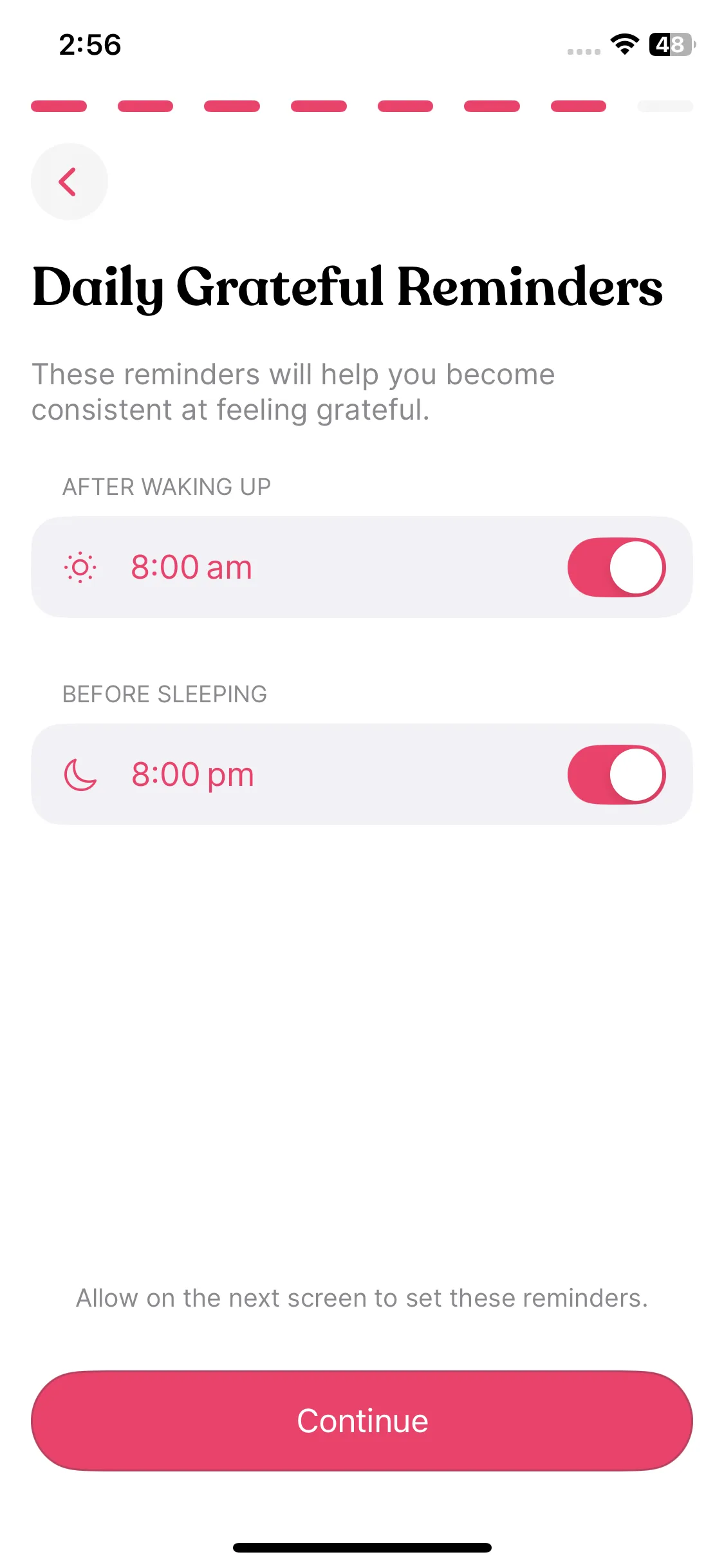
Task: Turn off the before sleeping reminder
Action: [616, 775]
